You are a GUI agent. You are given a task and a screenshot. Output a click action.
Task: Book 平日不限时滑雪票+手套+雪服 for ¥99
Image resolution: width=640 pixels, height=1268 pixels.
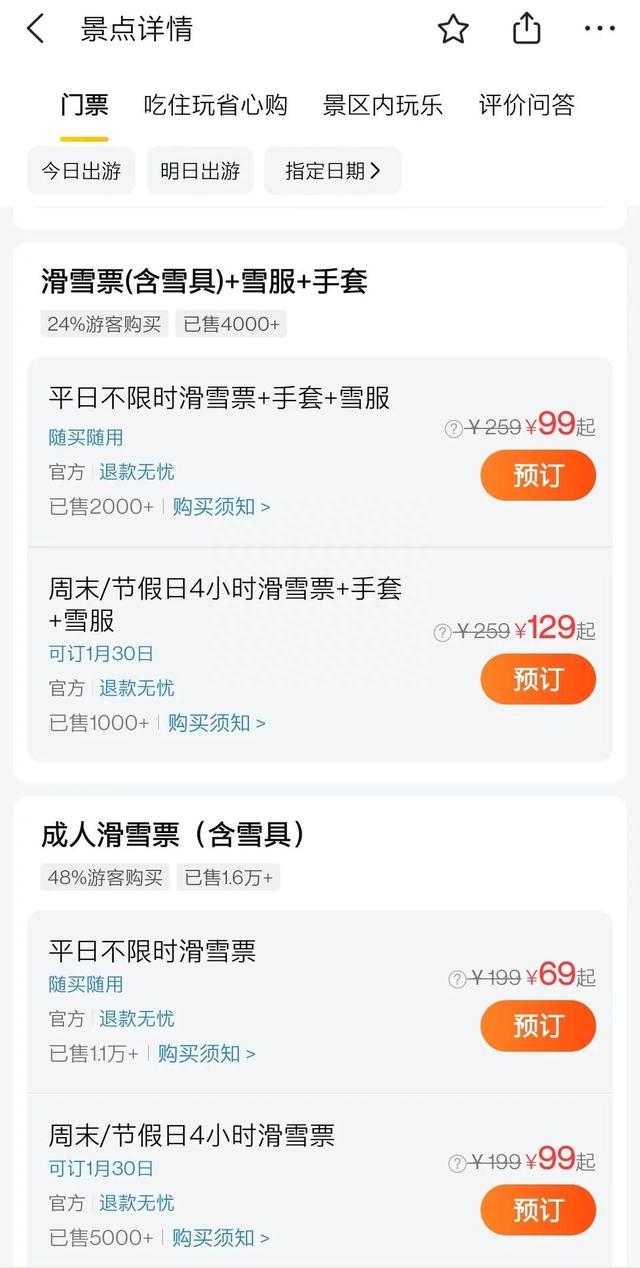[538, 475]
